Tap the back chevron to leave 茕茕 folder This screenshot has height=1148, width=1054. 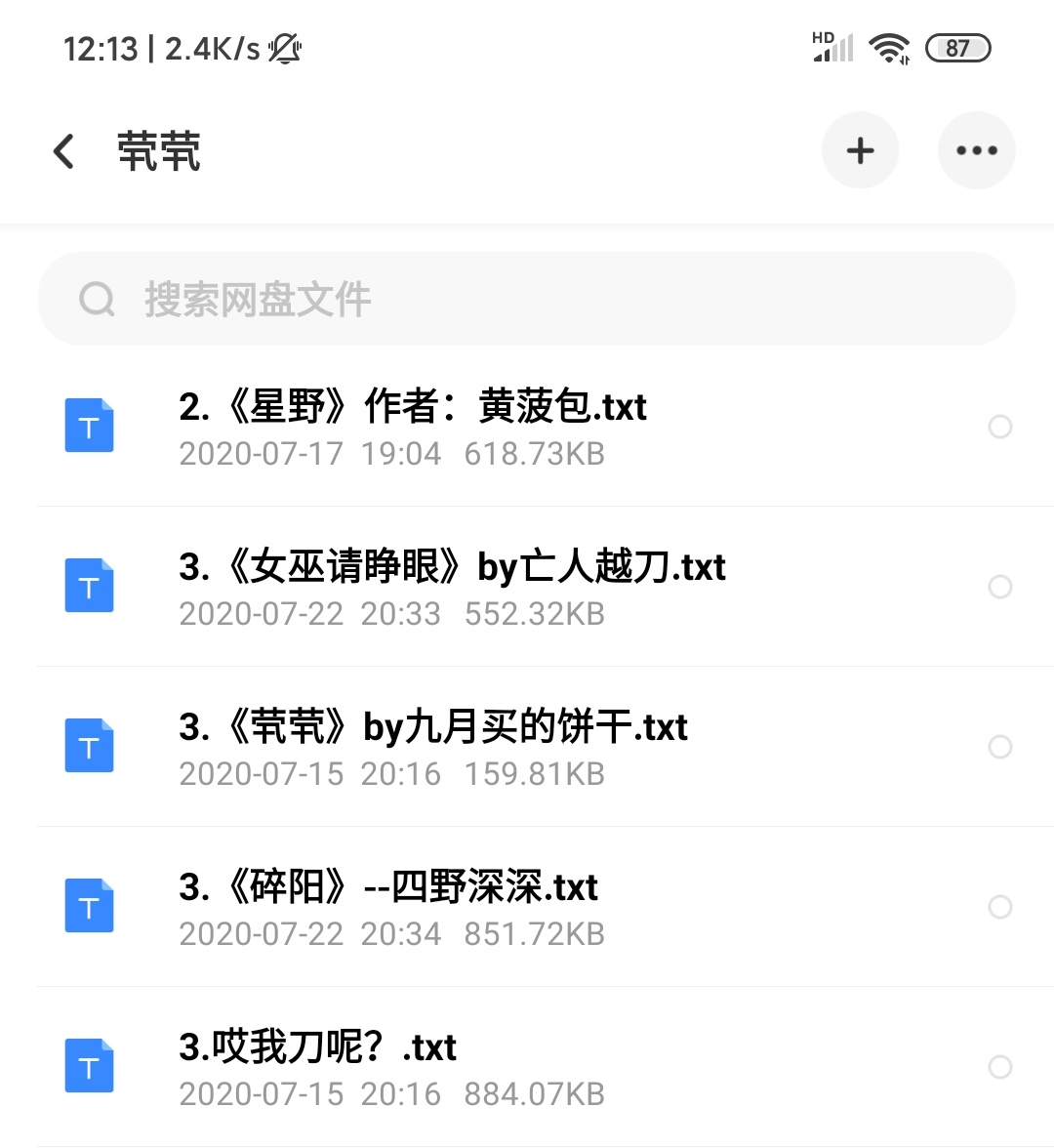(x=62, y=150)
